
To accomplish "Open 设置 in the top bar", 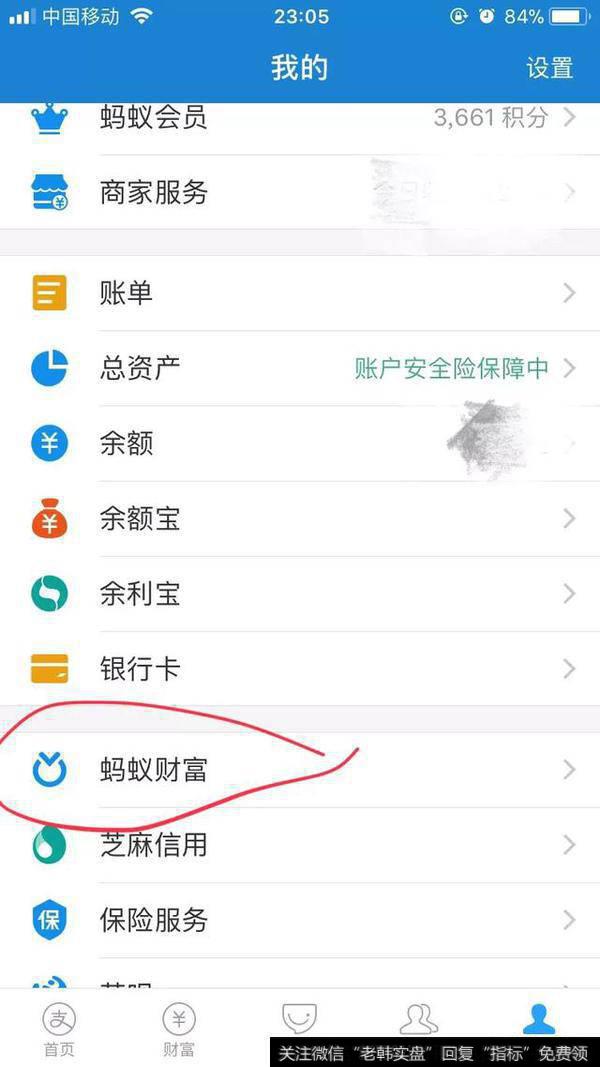I will (549, 68).
